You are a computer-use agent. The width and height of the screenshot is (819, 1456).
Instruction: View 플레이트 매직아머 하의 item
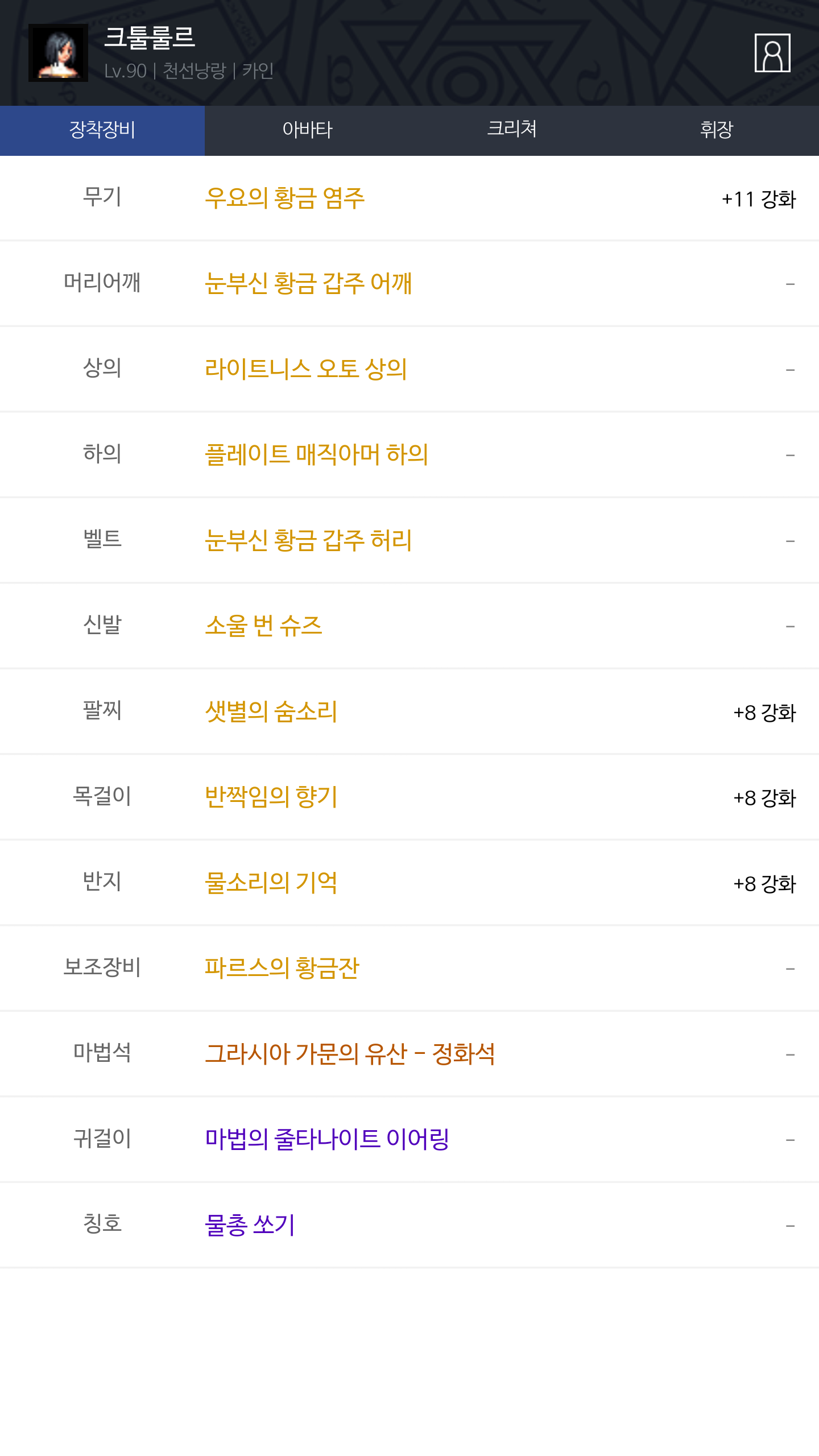[316, 455]
